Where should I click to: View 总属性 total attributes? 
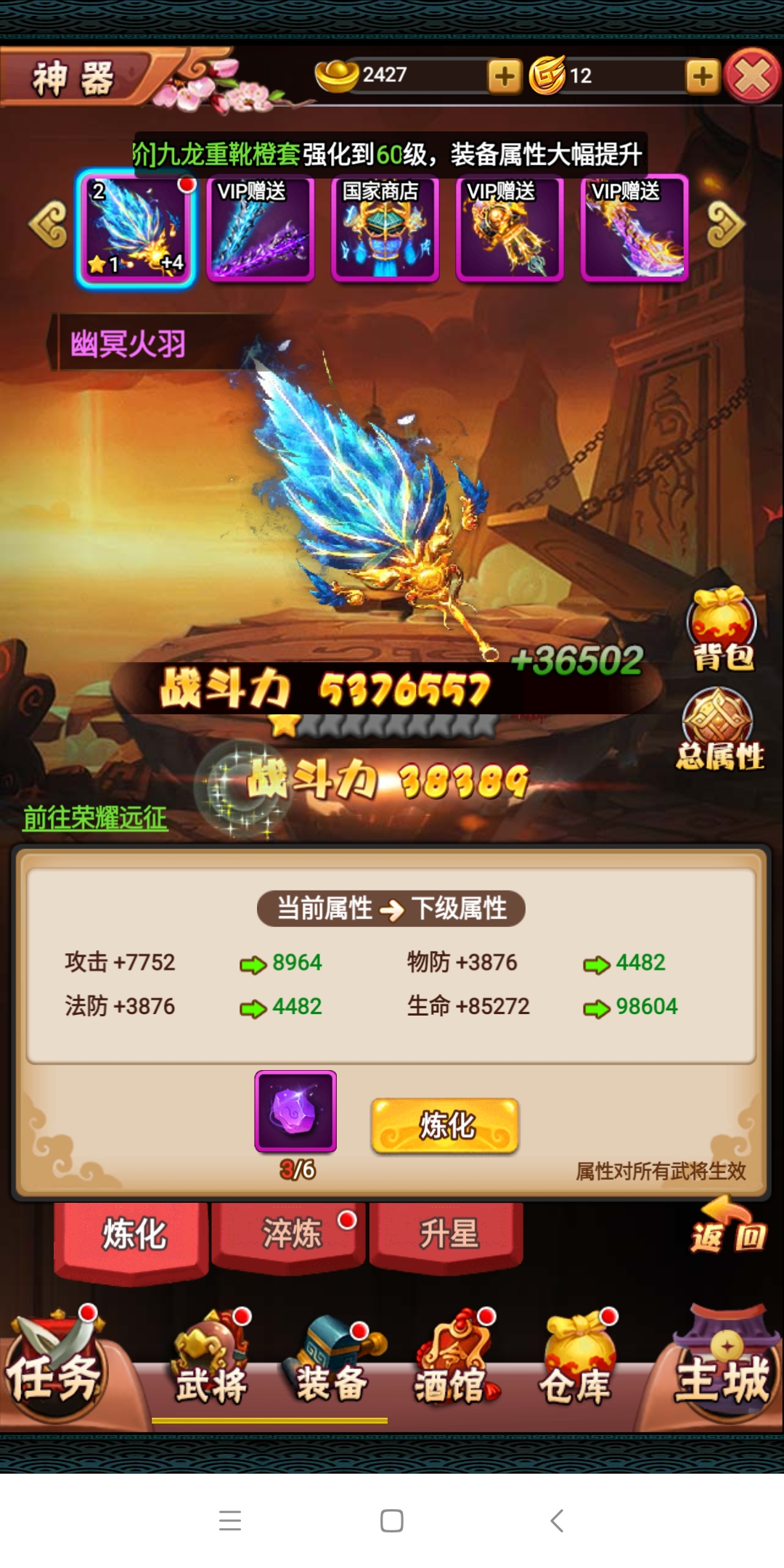click(x=719, y=730)
